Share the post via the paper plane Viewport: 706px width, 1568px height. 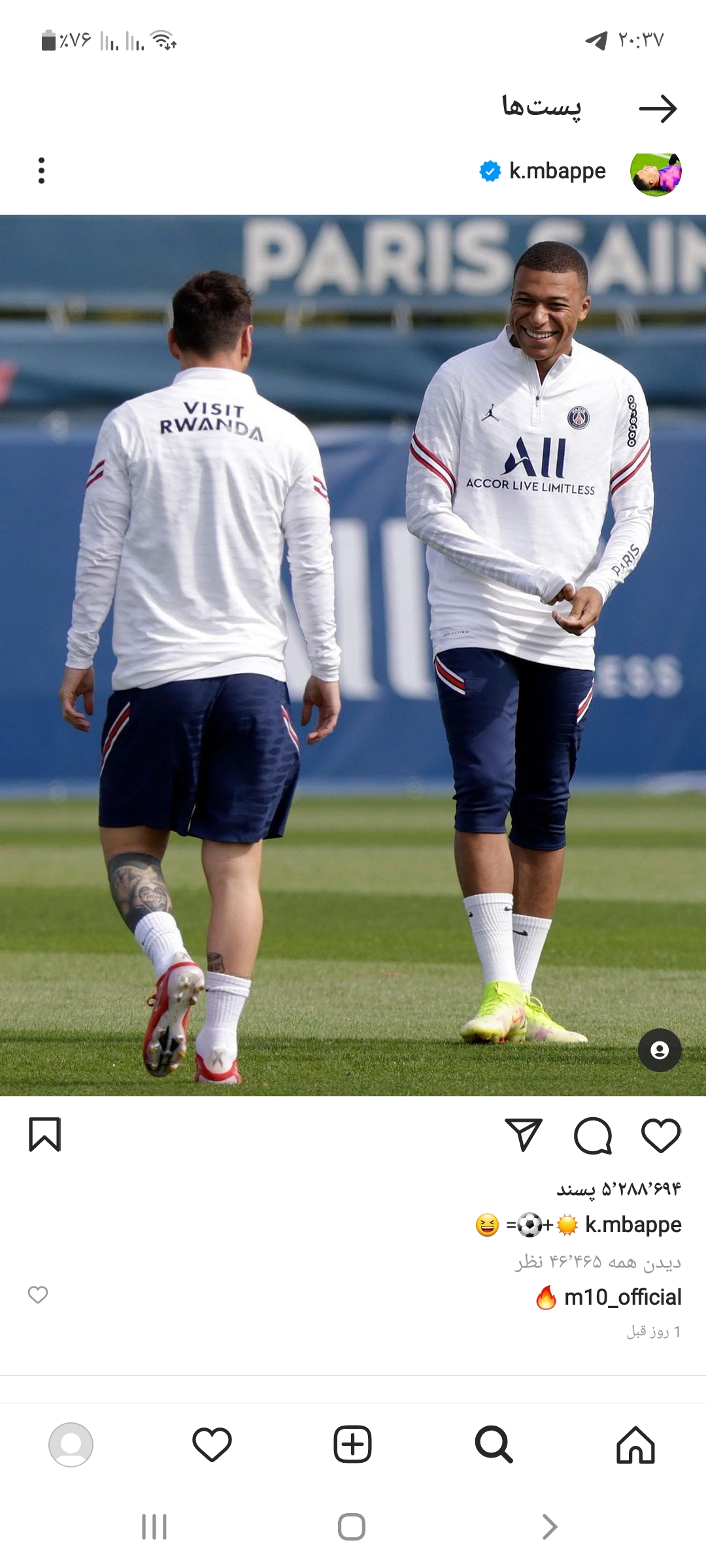(x=524, y=1134)
